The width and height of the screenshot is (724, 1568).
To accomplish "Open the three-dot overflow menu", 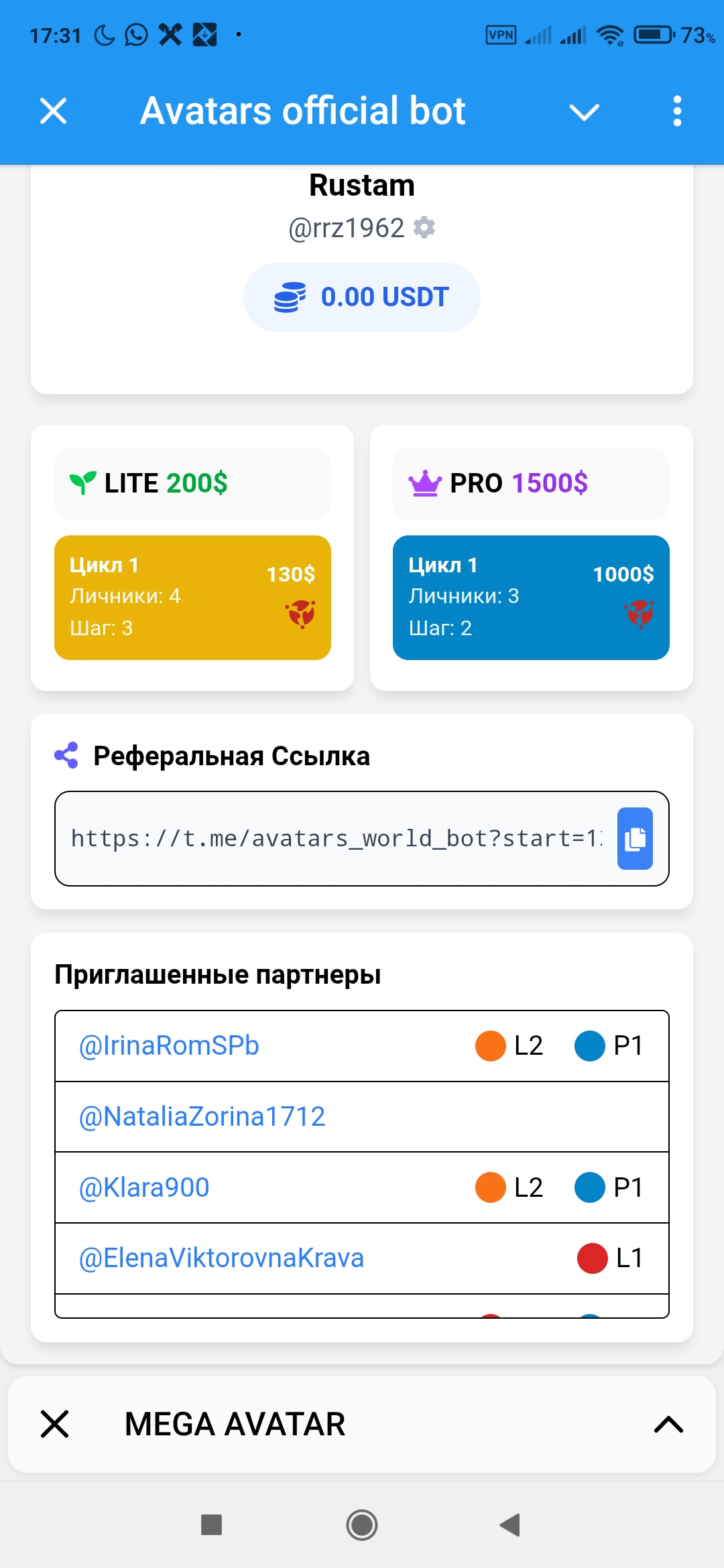I will [677, 111].
